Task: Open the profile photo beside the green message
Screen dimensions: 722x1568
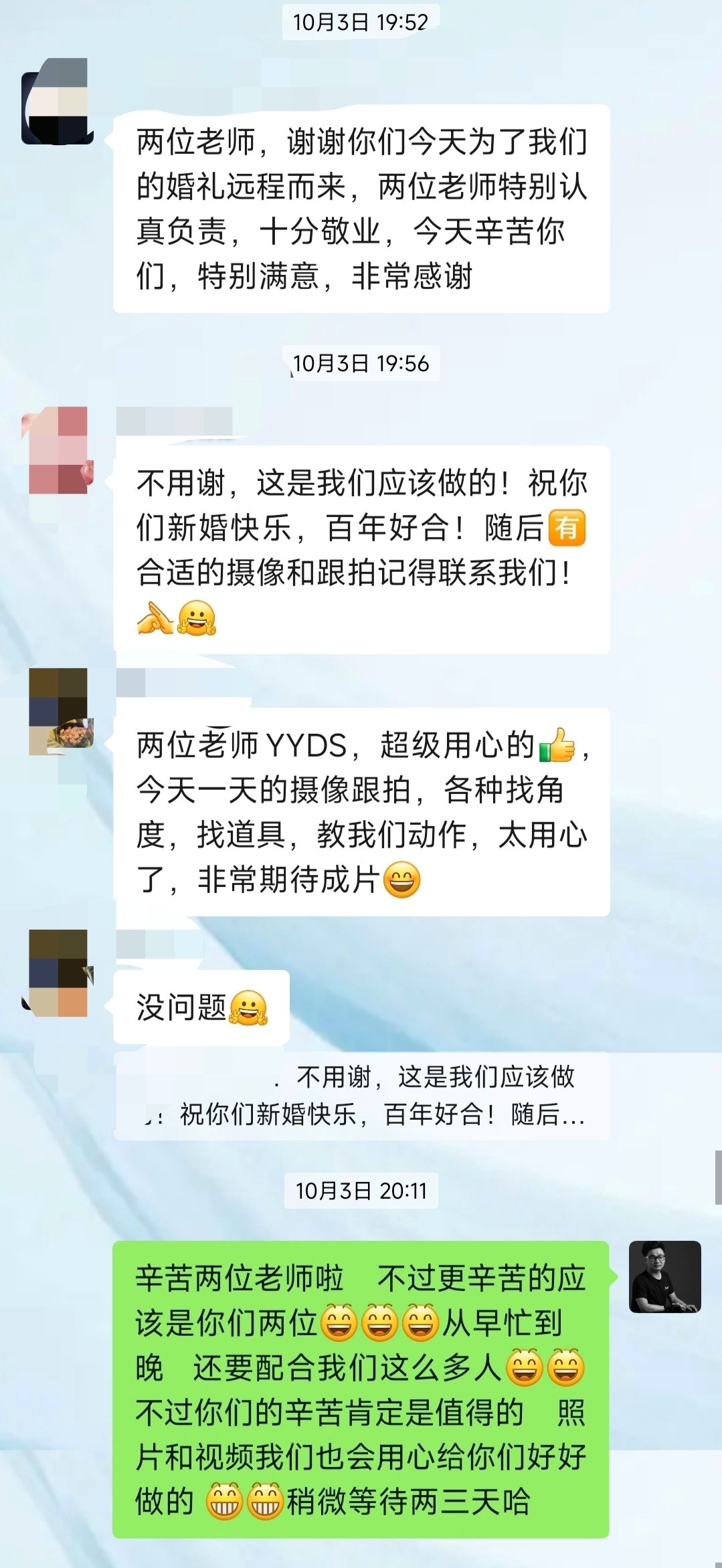Action: pos(664,1276)
